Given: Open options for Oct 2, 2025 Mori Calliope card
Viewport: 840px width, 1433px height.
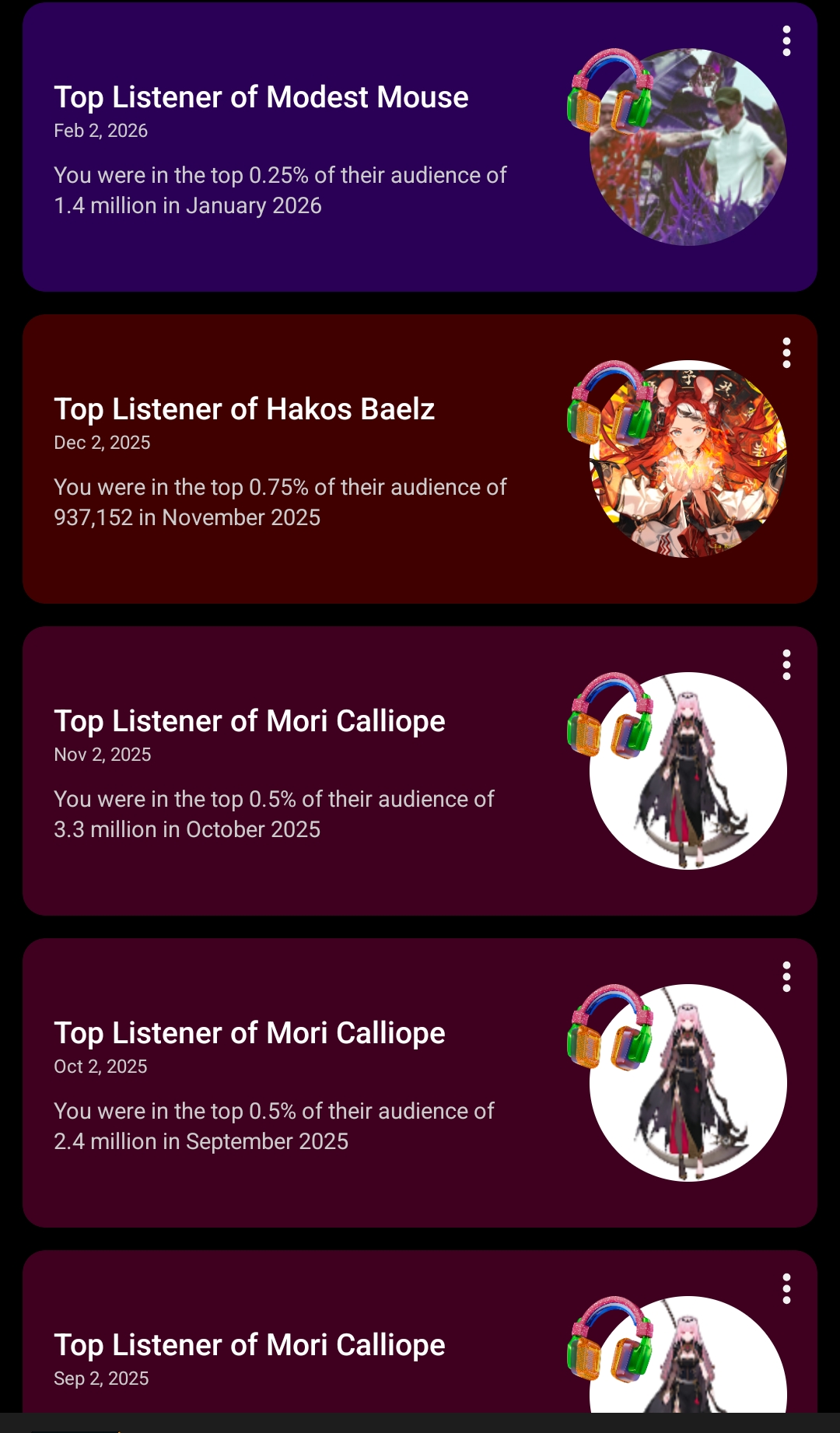Looking at the screenshot, I should pyautogui.click(x=786, y=977).
